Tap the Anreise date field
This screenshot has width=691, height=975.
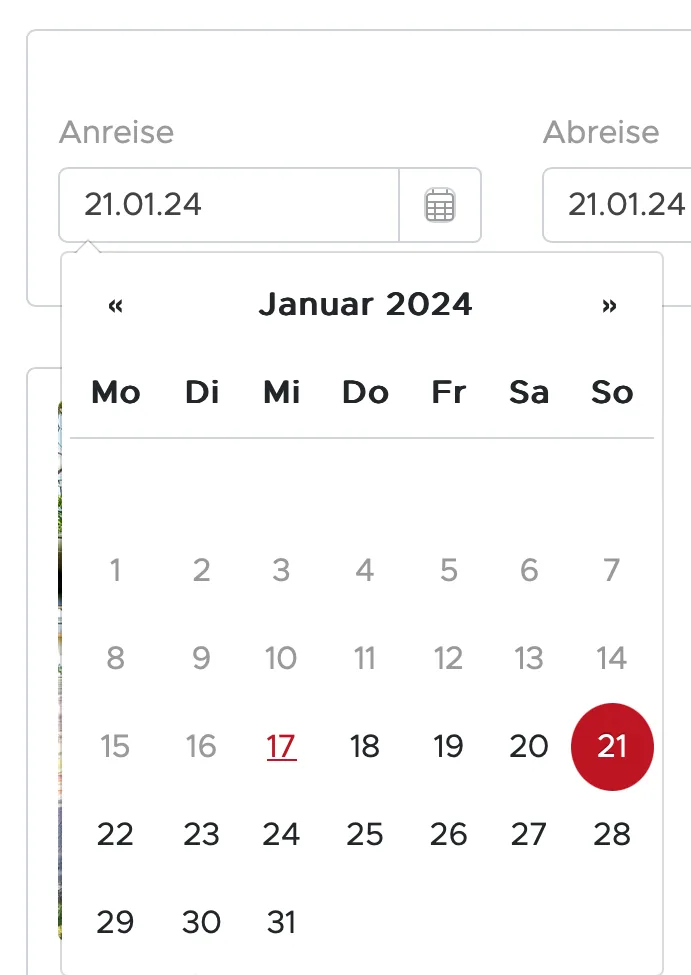tap(228, 205)
